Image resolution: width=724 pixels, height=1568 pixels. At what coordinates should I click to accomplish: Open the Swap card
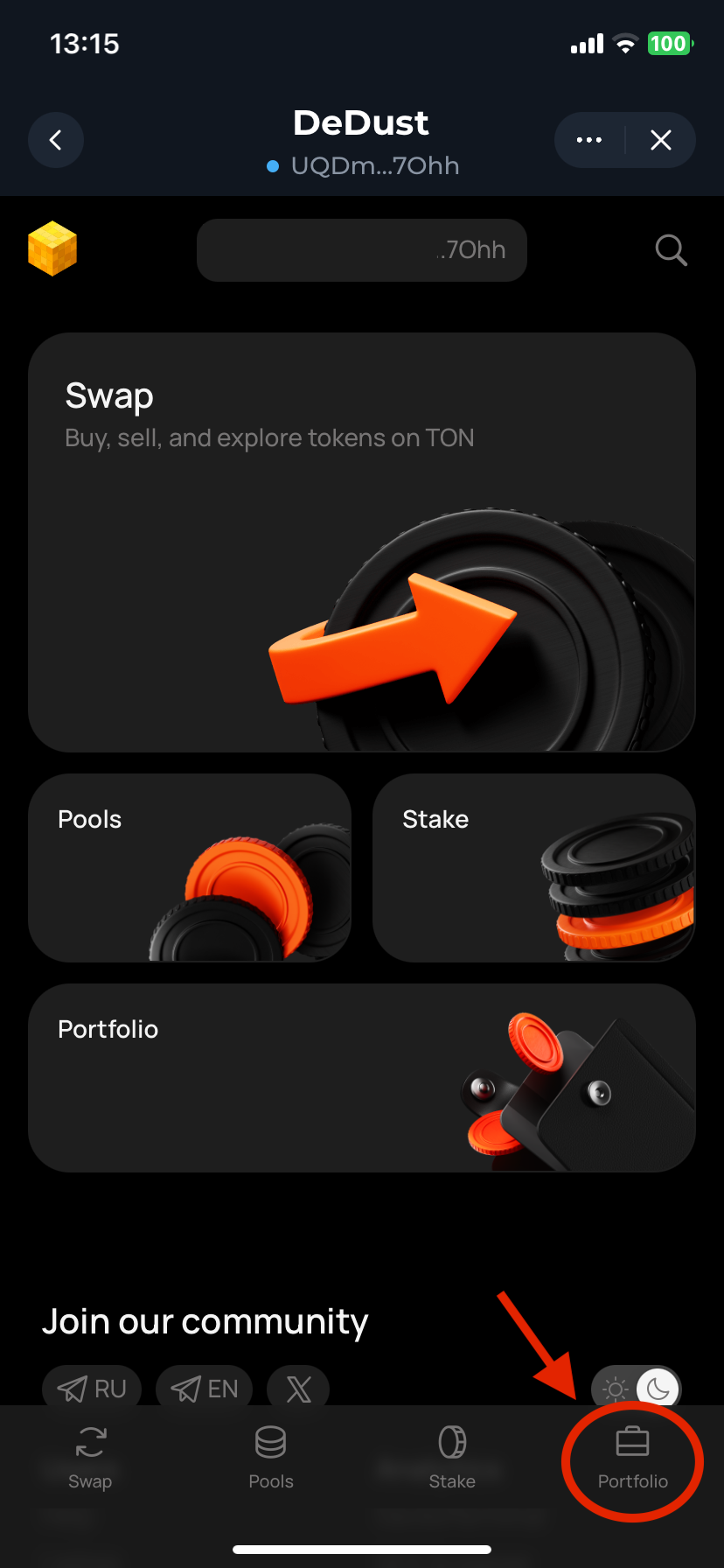[x=361, y=542]
